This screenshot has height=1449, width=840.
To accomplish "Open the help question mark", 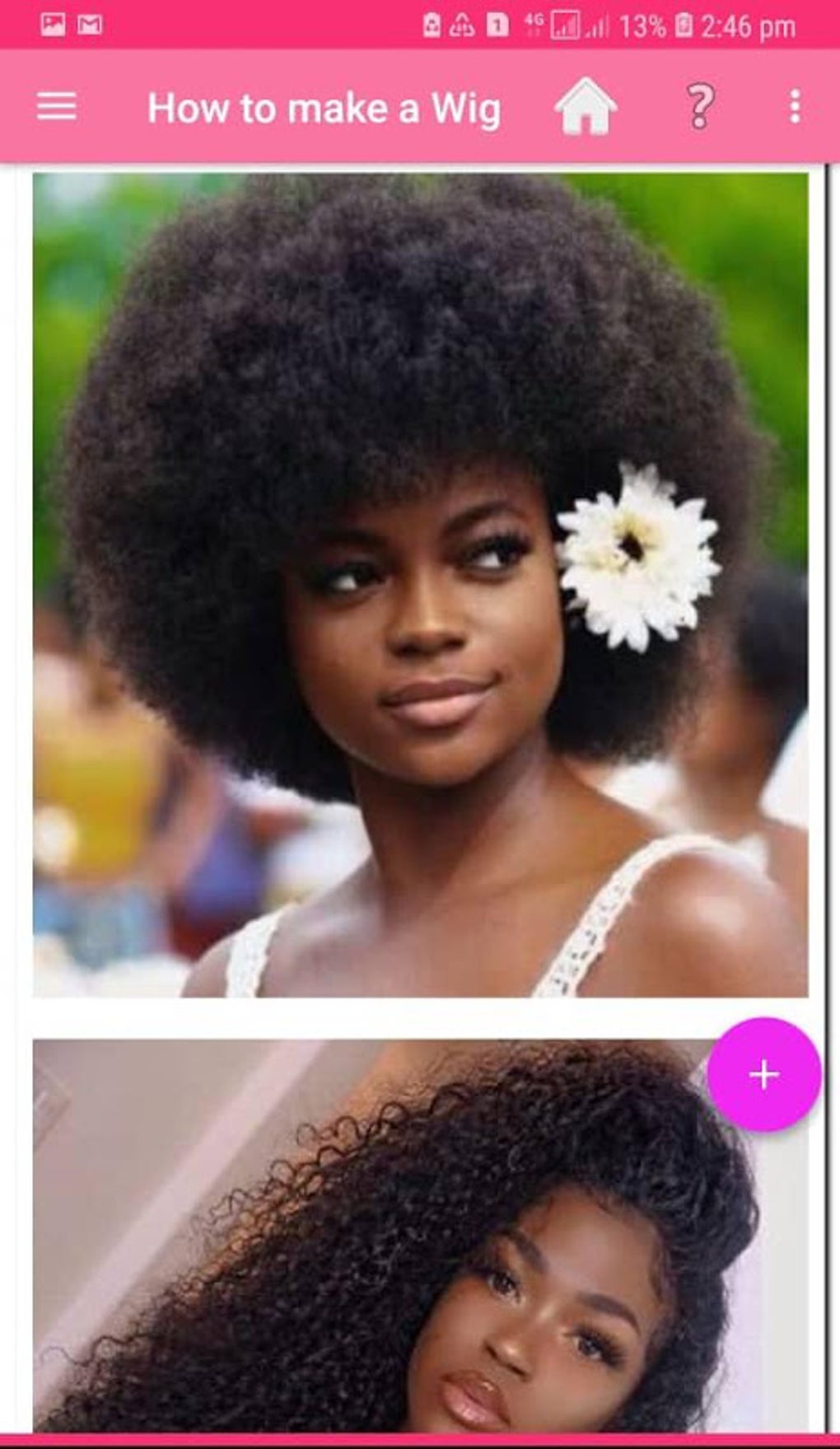I will [x=699, y=106].
